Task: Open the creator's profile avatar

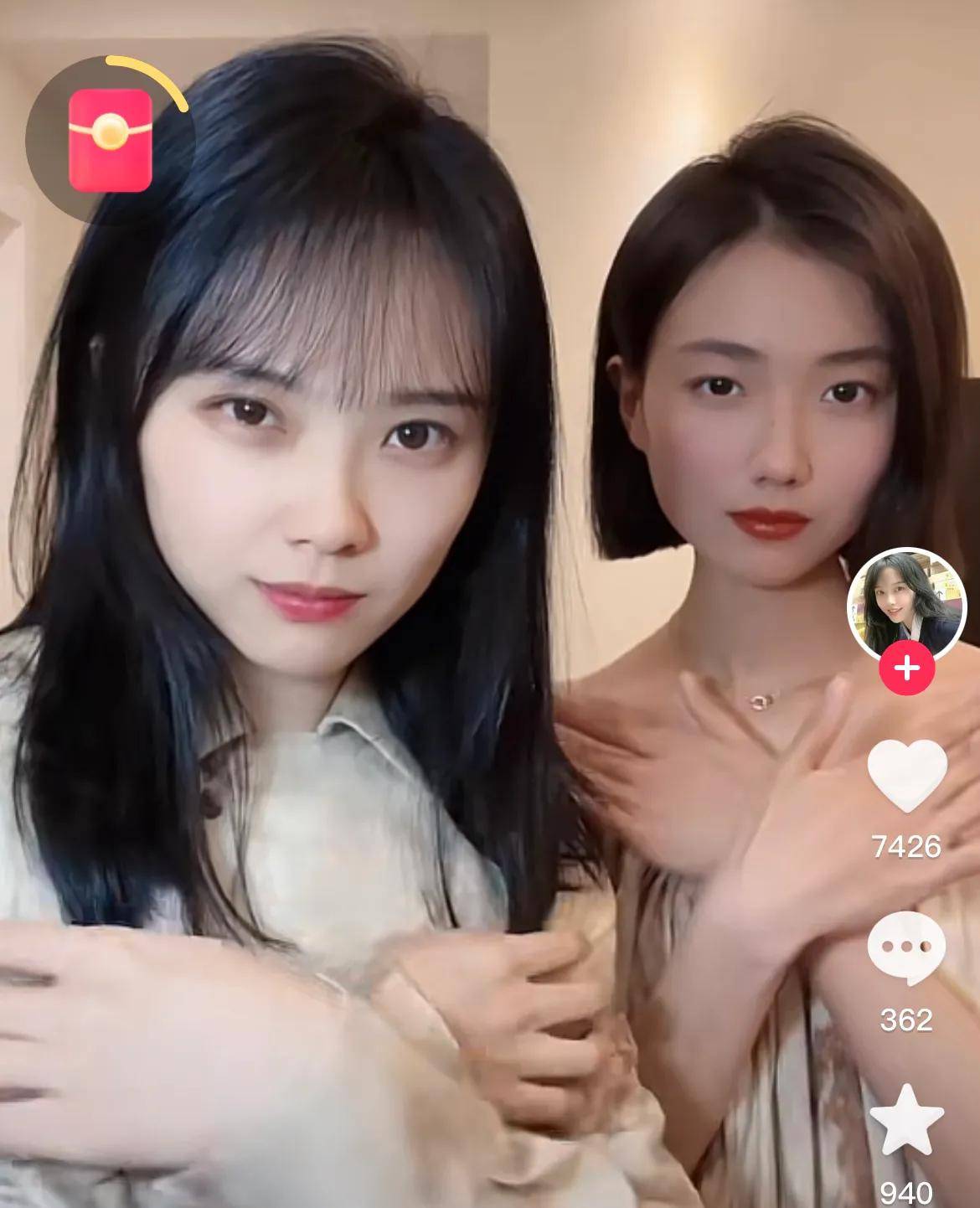Action: (906, 603)
